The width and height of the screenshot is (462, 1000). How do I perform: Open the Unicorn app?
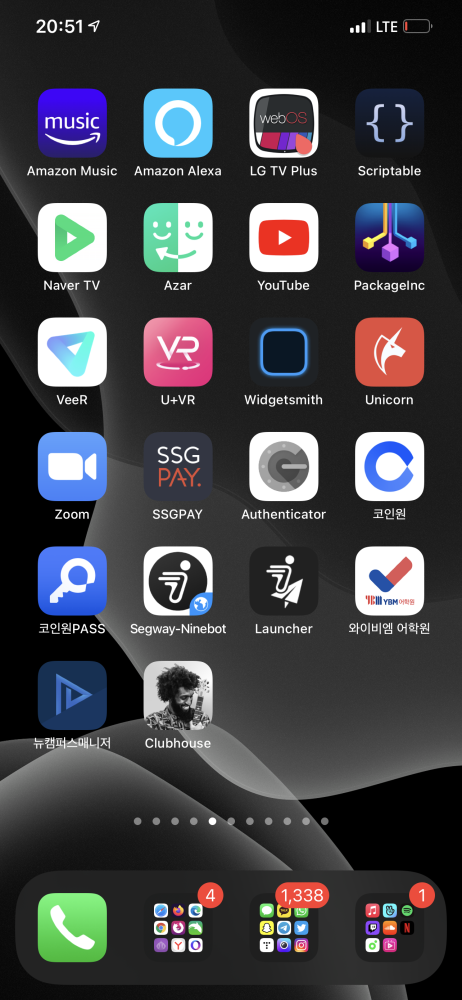(x=389, y=352)
